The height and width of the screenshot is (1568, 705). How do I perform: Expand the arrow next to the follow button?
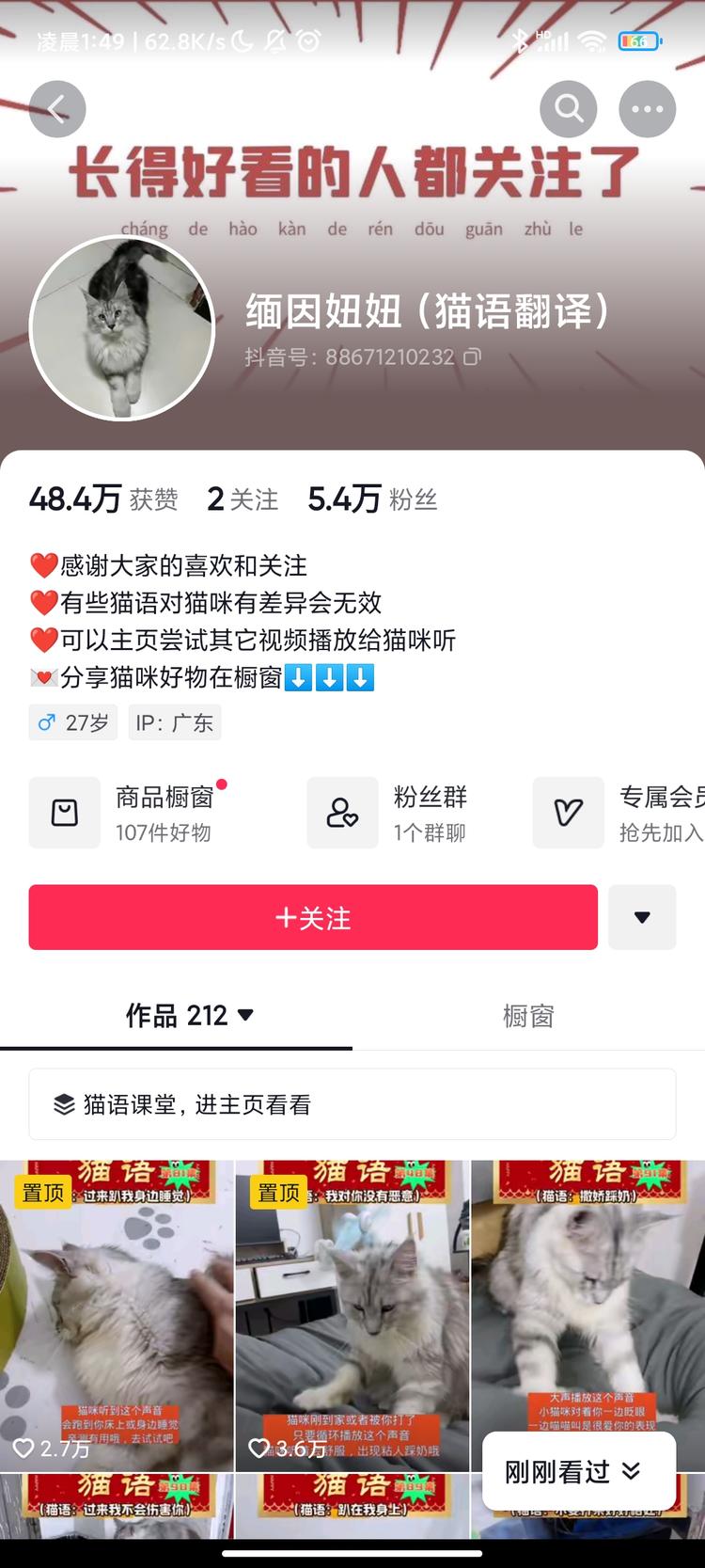pyautogui.click(x=642, y=917)
